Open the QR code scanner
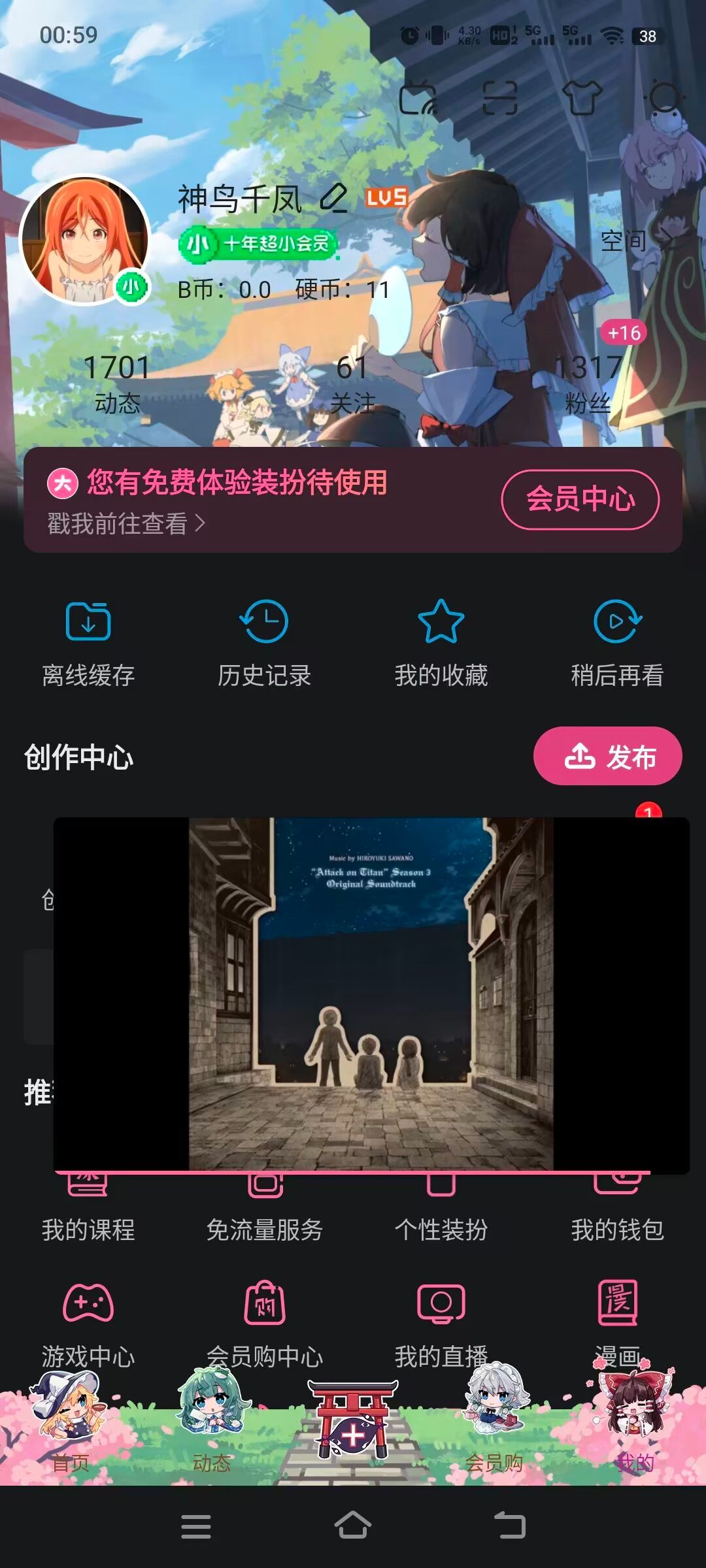The height and width of the screenshot is (1568, 706). (x=500, y=99)
